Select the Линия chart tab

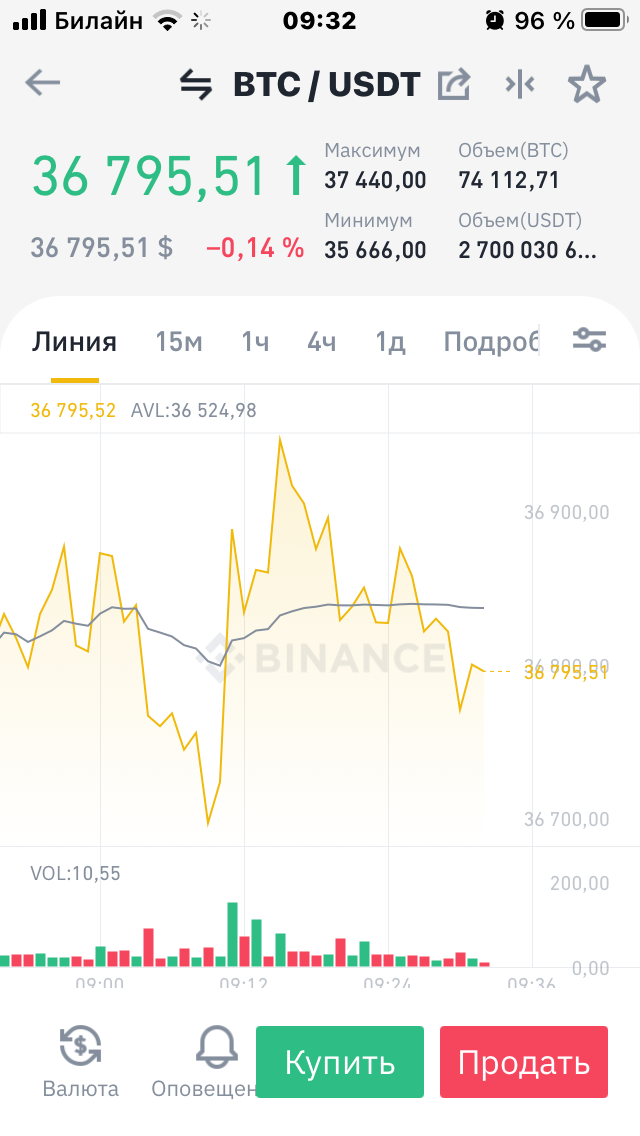point(74,341)
